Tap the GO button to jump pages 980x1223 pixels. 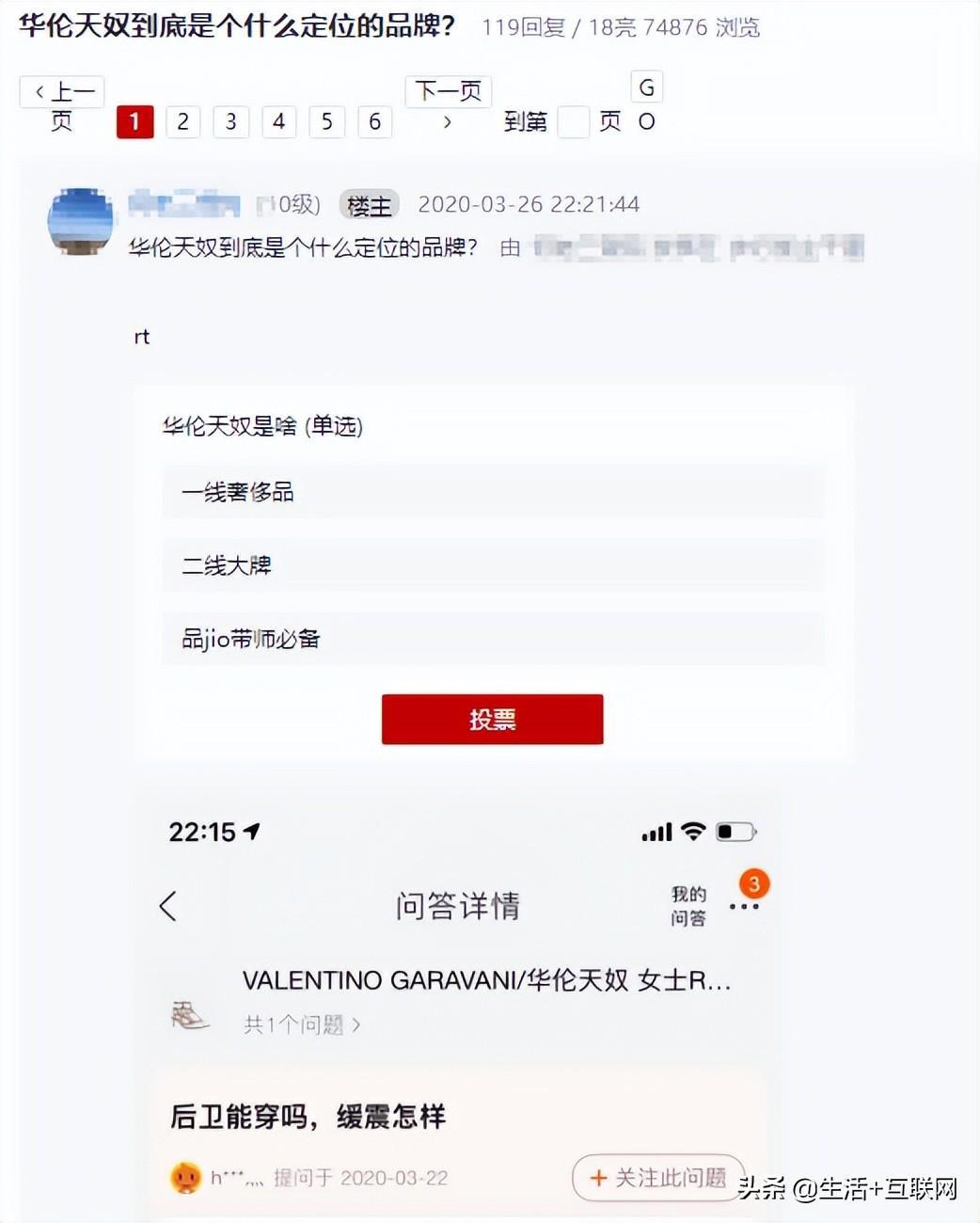(x=646, y=104)
